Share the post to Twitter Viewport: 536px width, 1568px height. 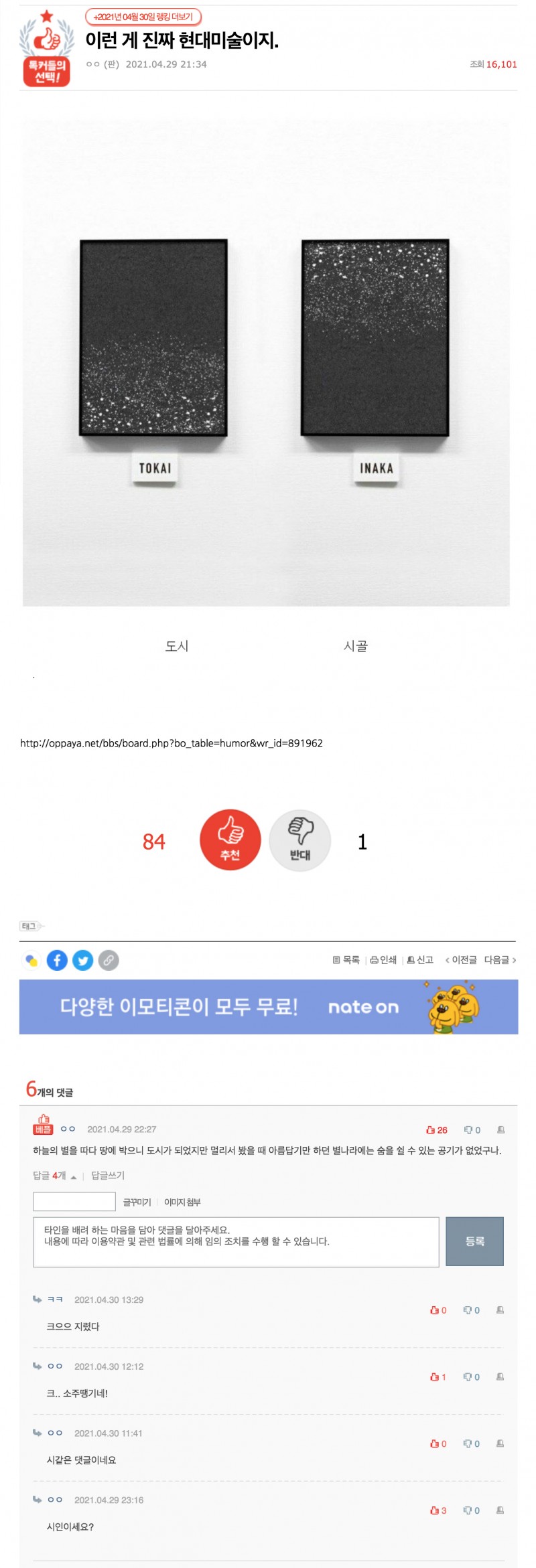click(82, 960)
